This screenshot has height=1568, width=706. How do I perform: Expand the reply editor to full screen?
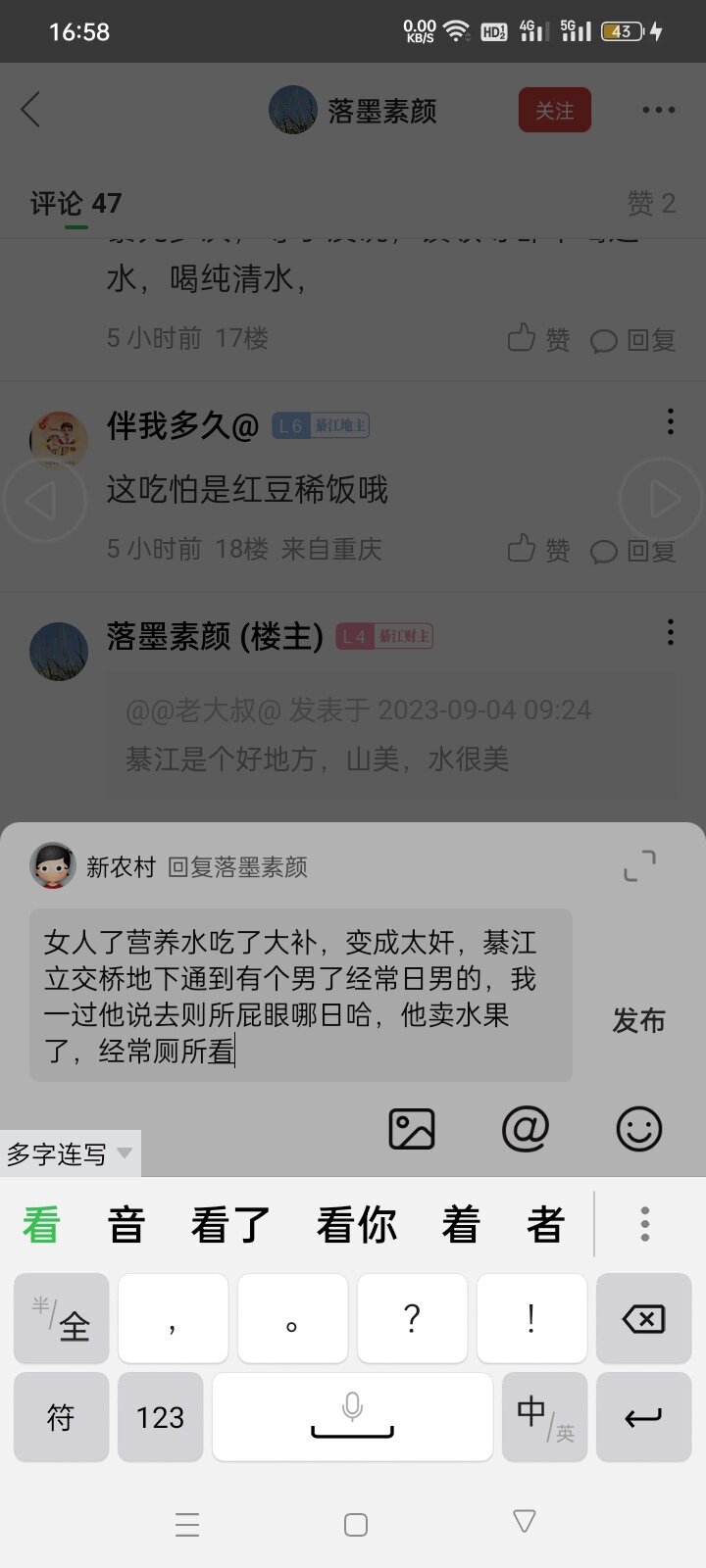[639, 866]
